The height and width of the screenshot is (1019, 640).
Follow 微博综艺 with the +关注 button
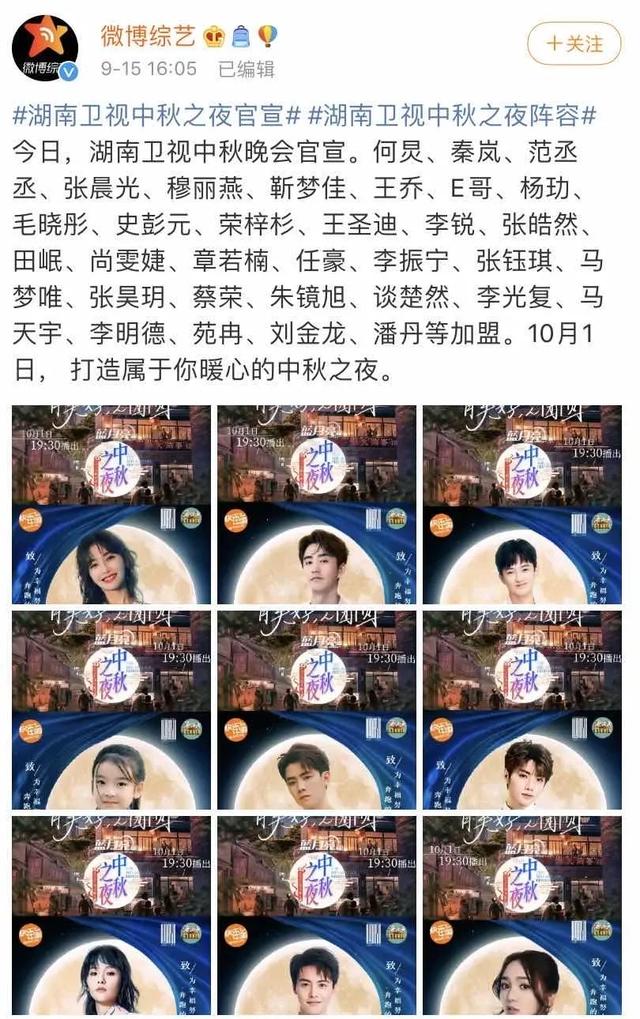click(x=575, y=44)
